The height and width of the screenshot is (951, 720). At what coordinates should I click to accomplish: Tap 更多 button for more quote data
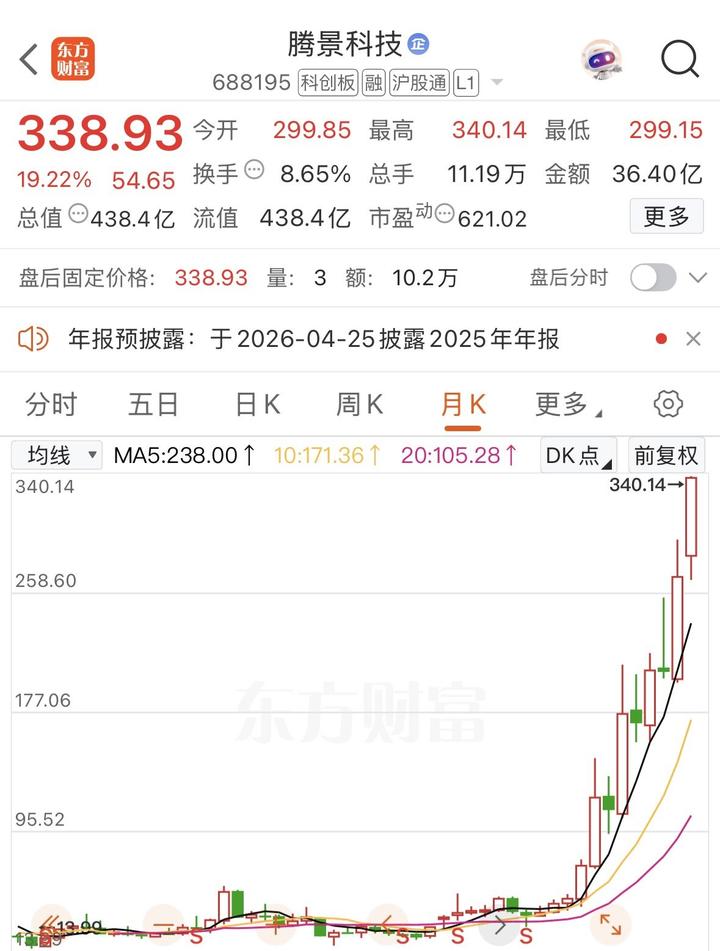(666, 216)
